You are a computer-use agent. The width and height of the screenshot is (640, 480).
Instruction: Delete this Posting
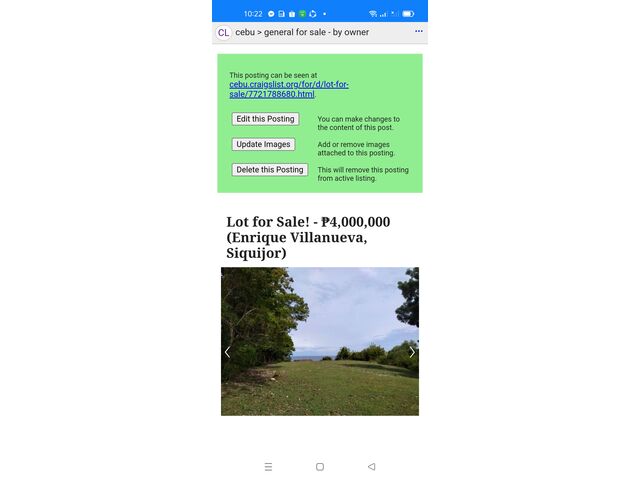point(269,170)
